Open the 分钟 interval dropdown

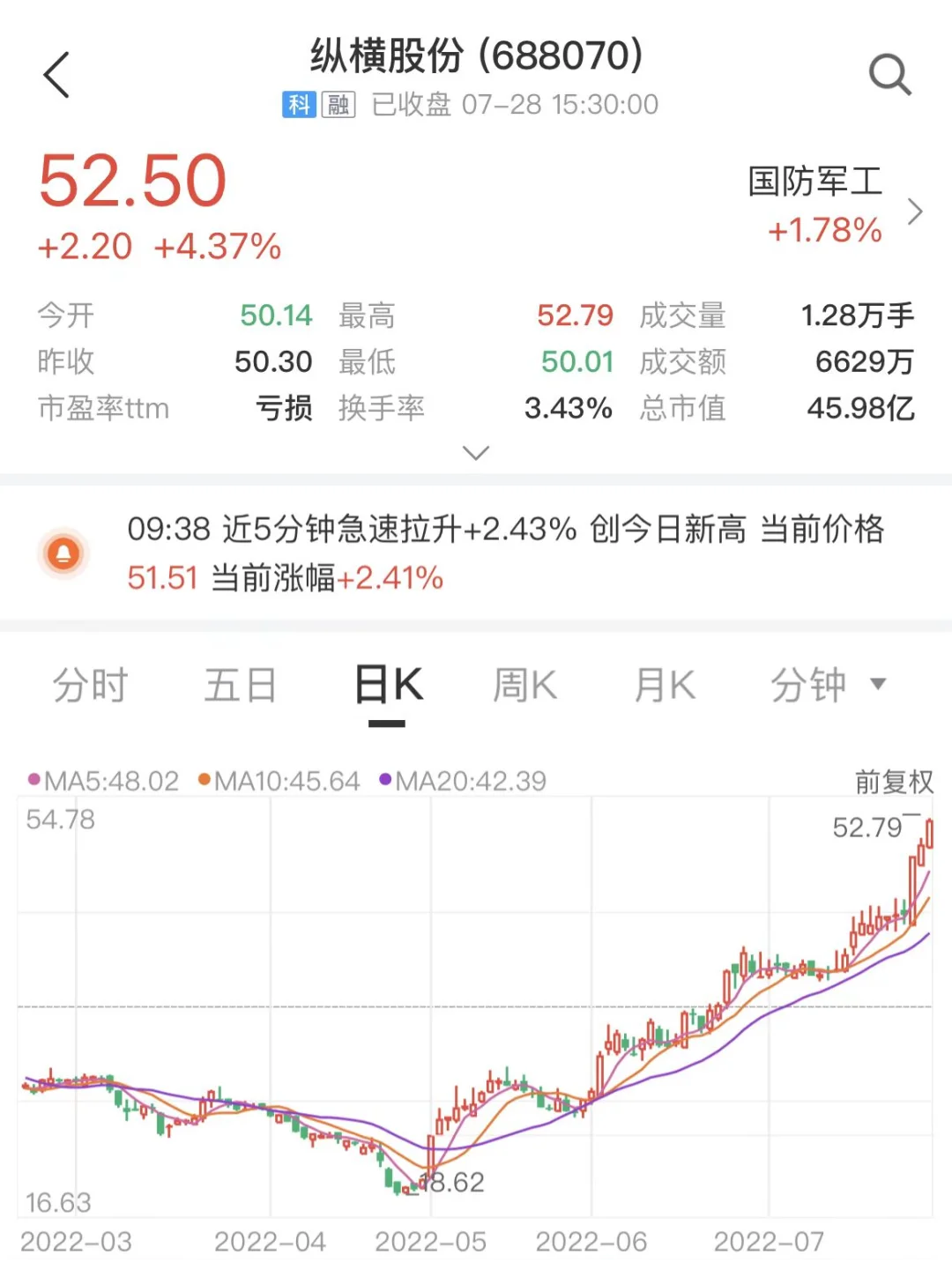[x=826, y=686]
